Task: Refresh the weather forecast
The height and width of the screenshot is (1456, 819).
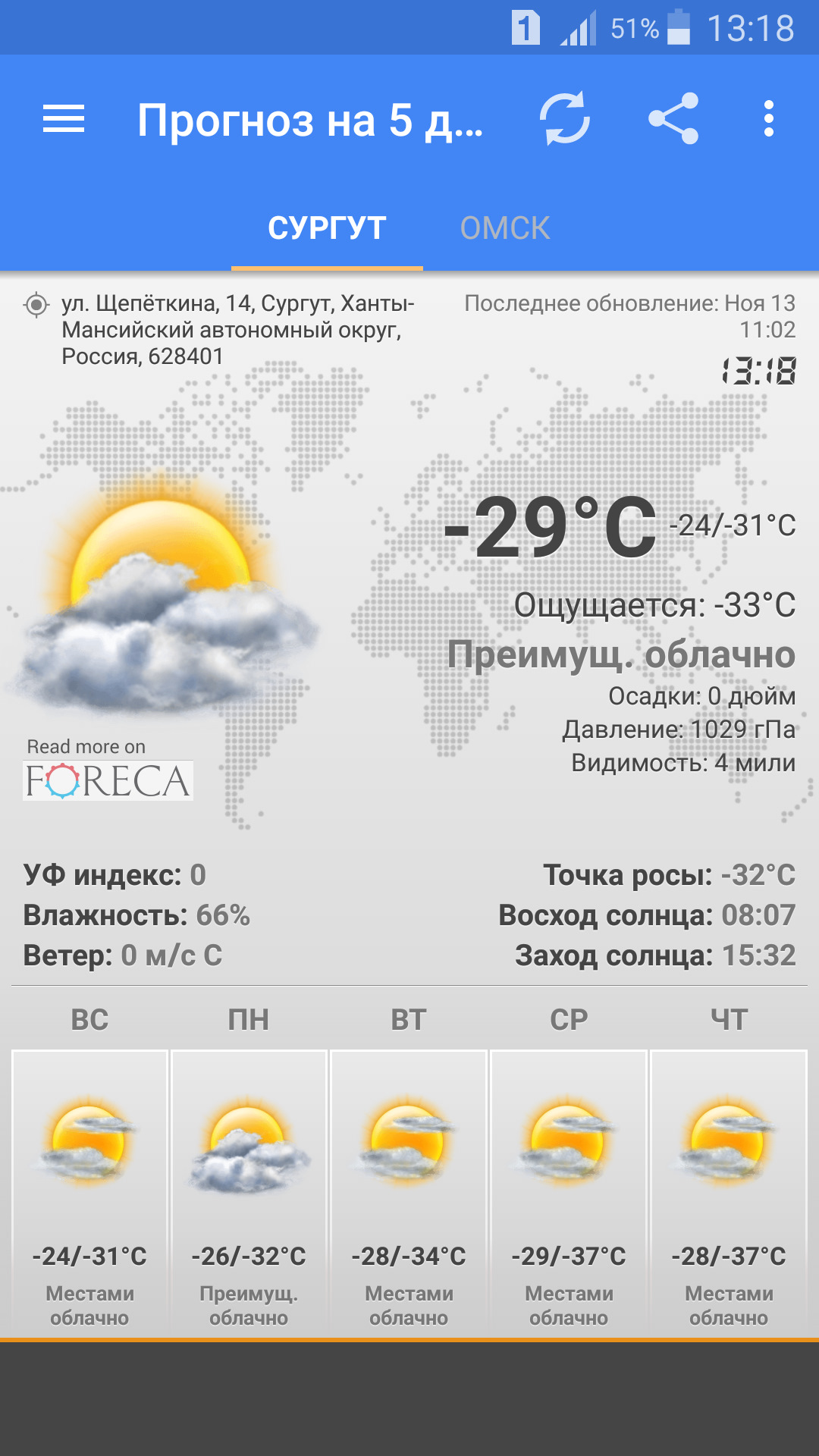Action: (x=565, y=119)
